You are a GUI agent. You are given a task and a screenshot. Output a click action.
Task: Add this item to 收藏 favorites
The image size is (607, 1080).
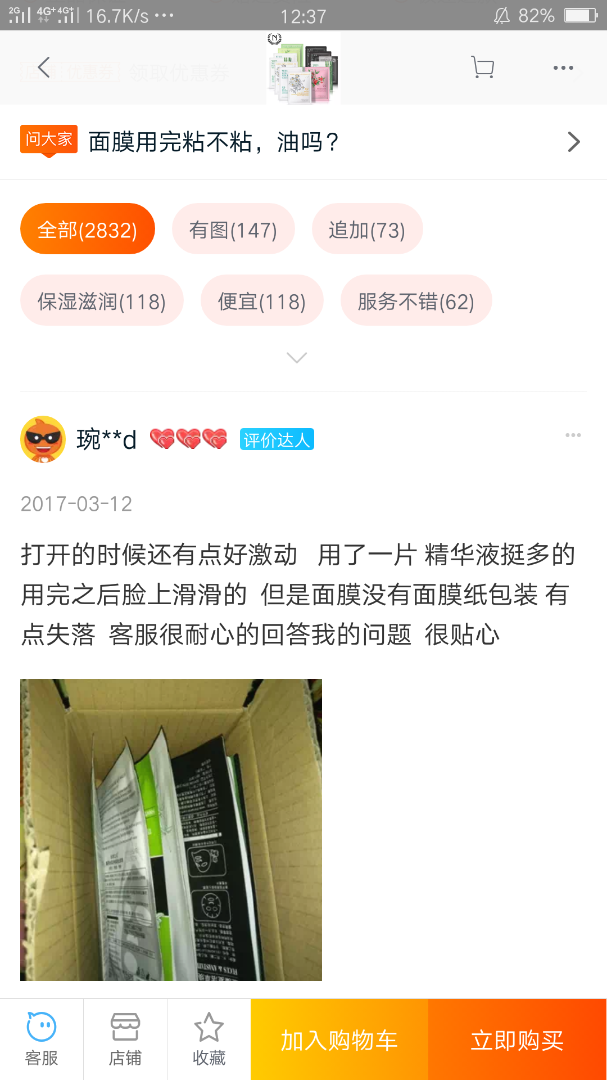point(209,1039)
